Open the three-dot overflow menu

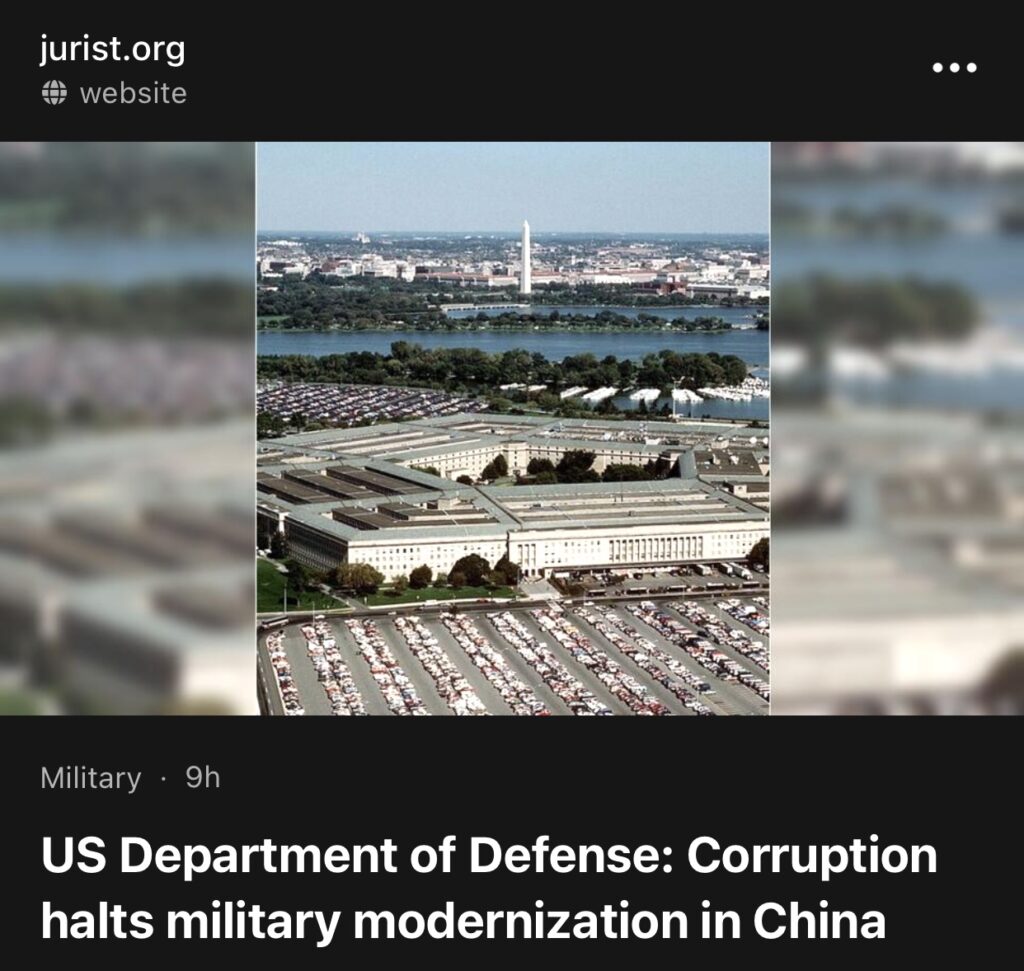pos(954,68)
